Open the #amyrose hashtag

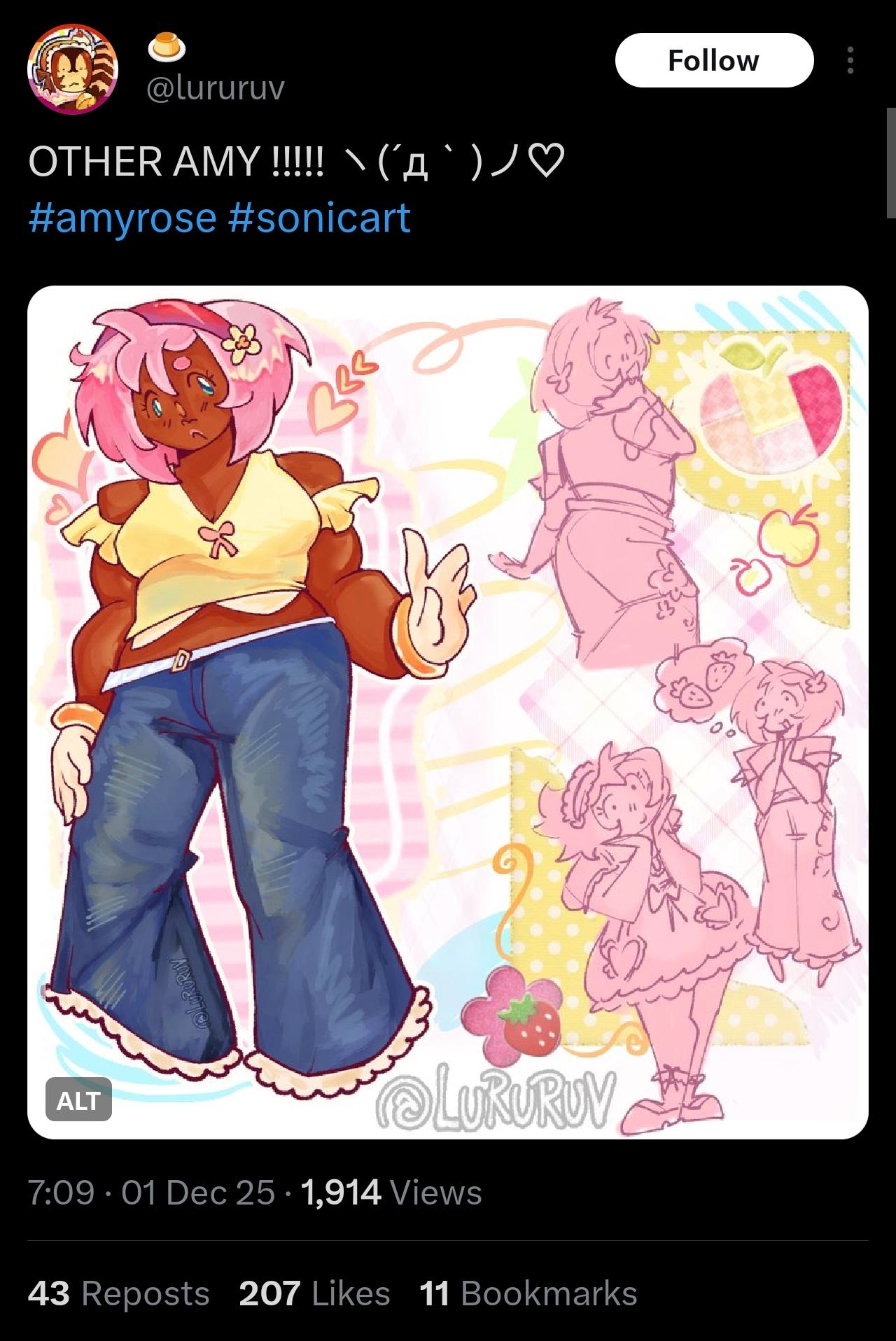[122, 218]
